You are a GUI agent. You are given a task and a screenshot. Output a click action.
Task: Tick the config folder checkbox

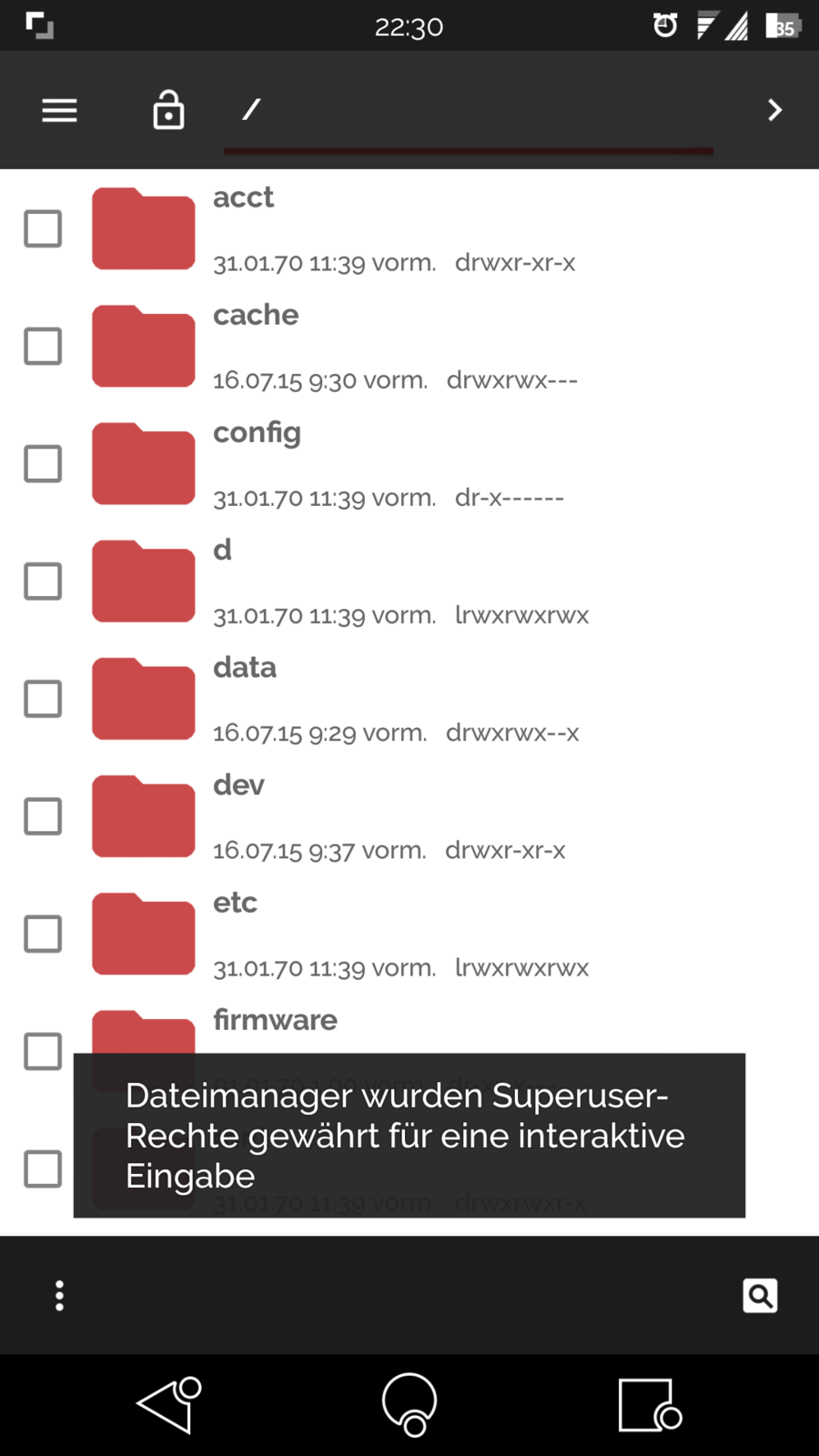[x=43, y=463]
